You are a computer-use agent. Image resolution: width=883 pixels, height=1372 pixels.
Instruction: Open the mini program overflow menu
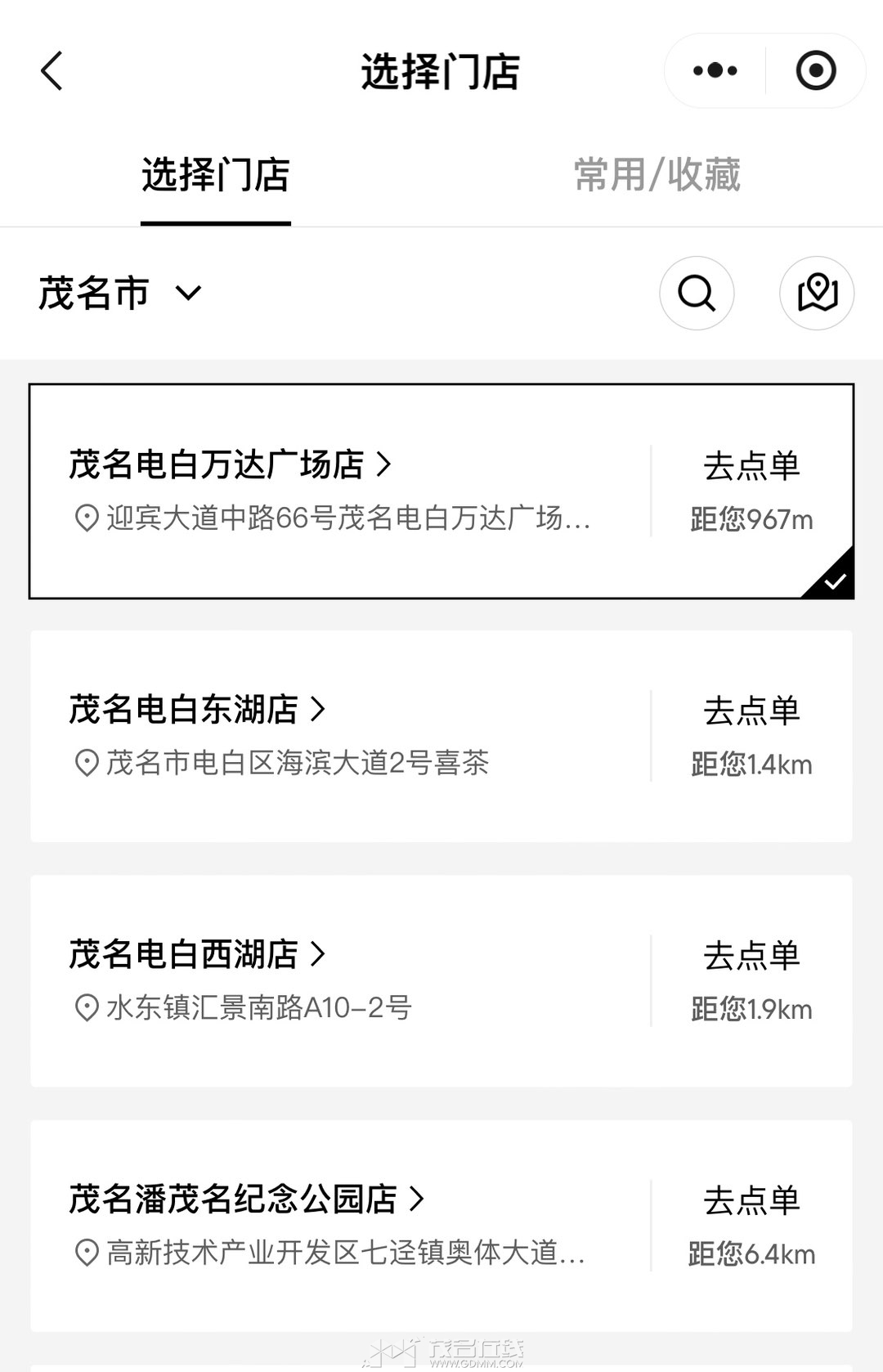click(715, 71)
